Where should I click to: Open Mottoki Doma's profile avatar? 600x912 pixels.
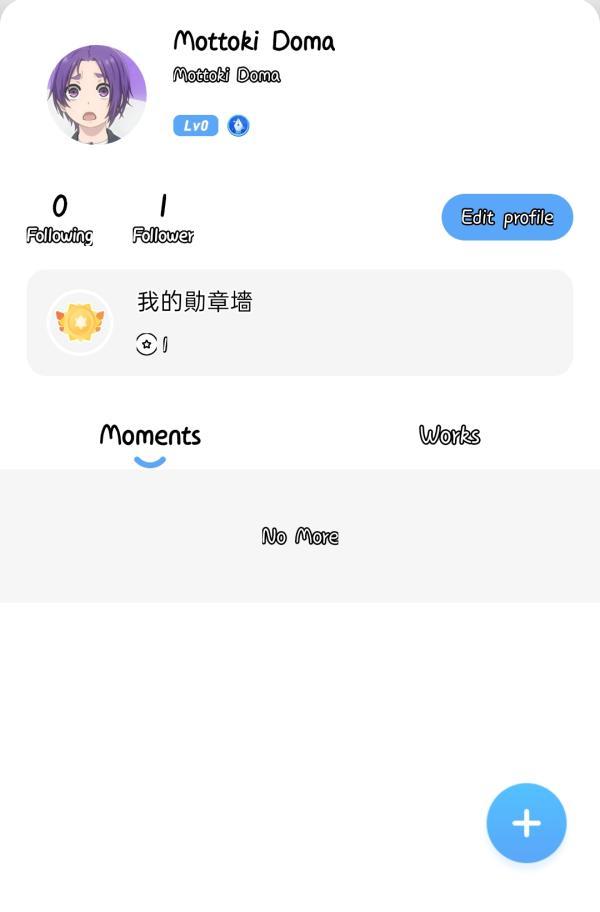pos(97,94)
